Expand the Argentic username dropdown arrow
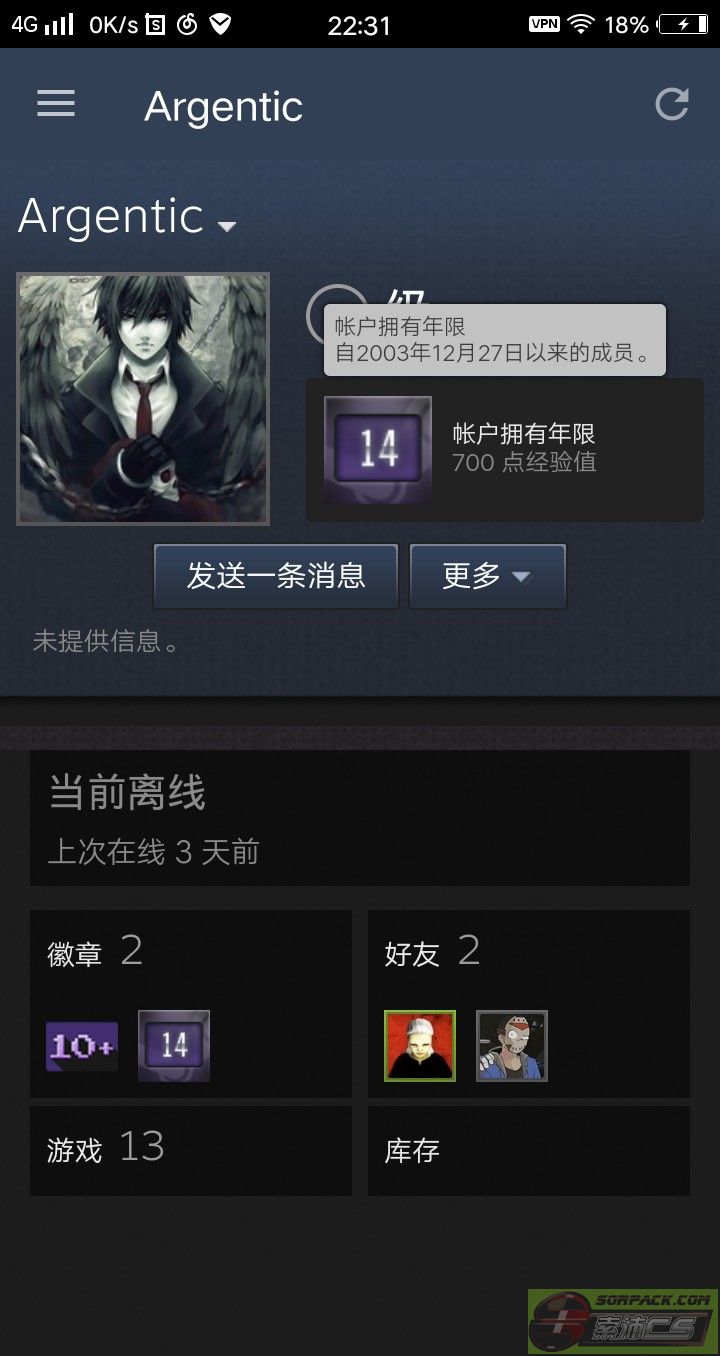The image size is (720, 1356). [227, 226]
